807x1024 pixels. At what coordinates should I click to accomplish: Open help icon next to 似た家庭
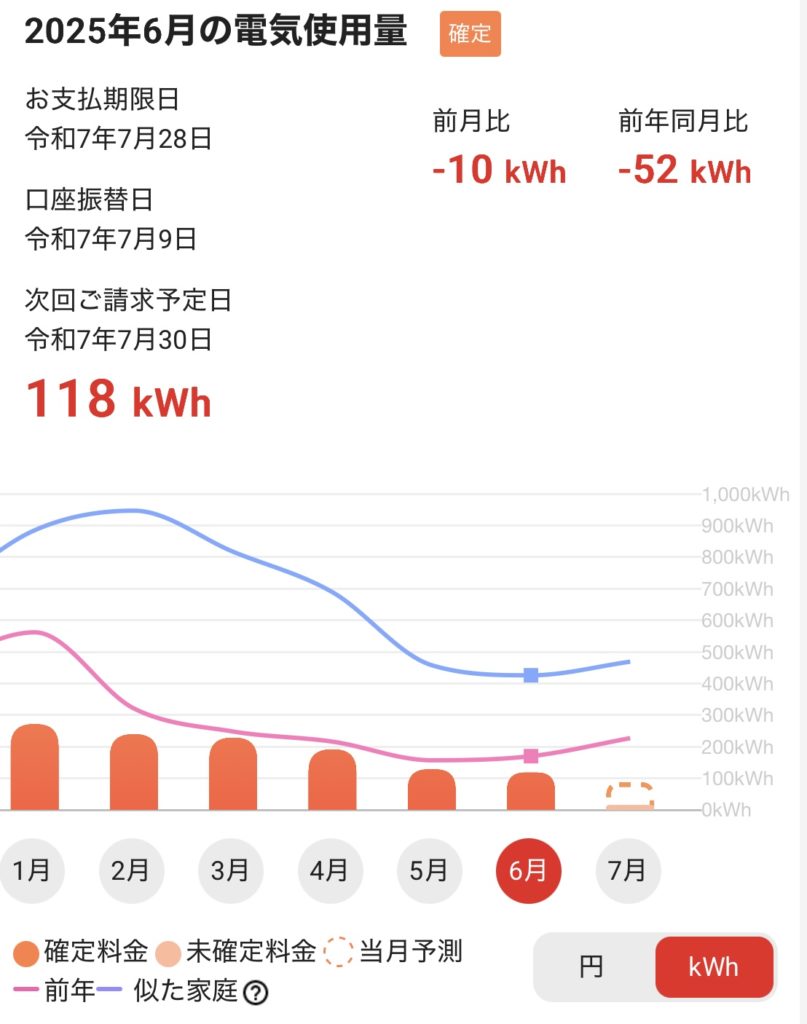click(x=256, y=993)
